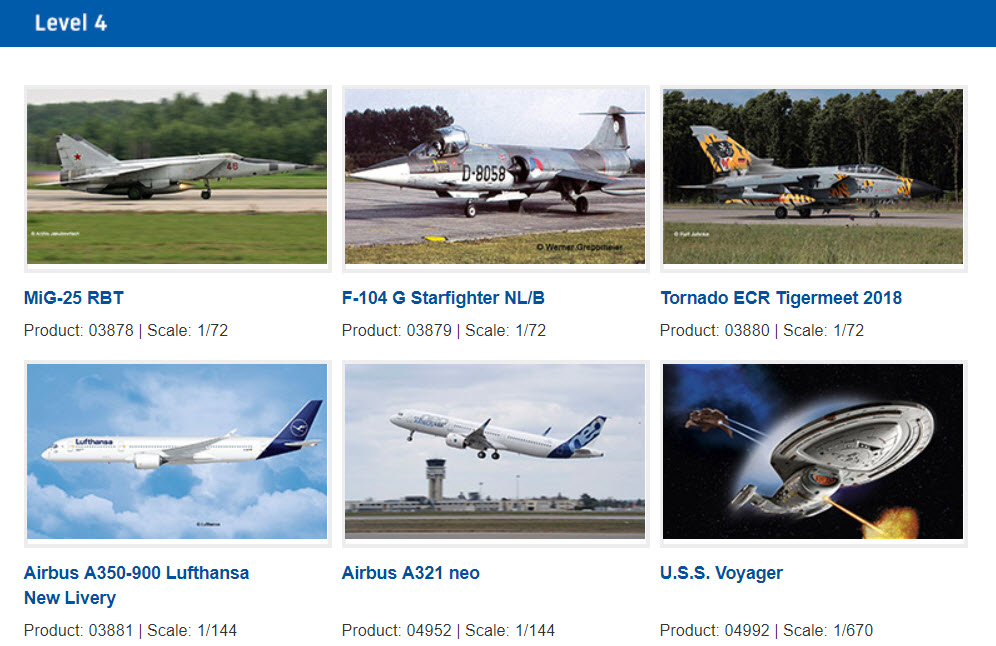The height and width of the screenshot is (646, 996).
Task: Tap the MiG-25 RBT picture tile
Action: tap(177, 177)
